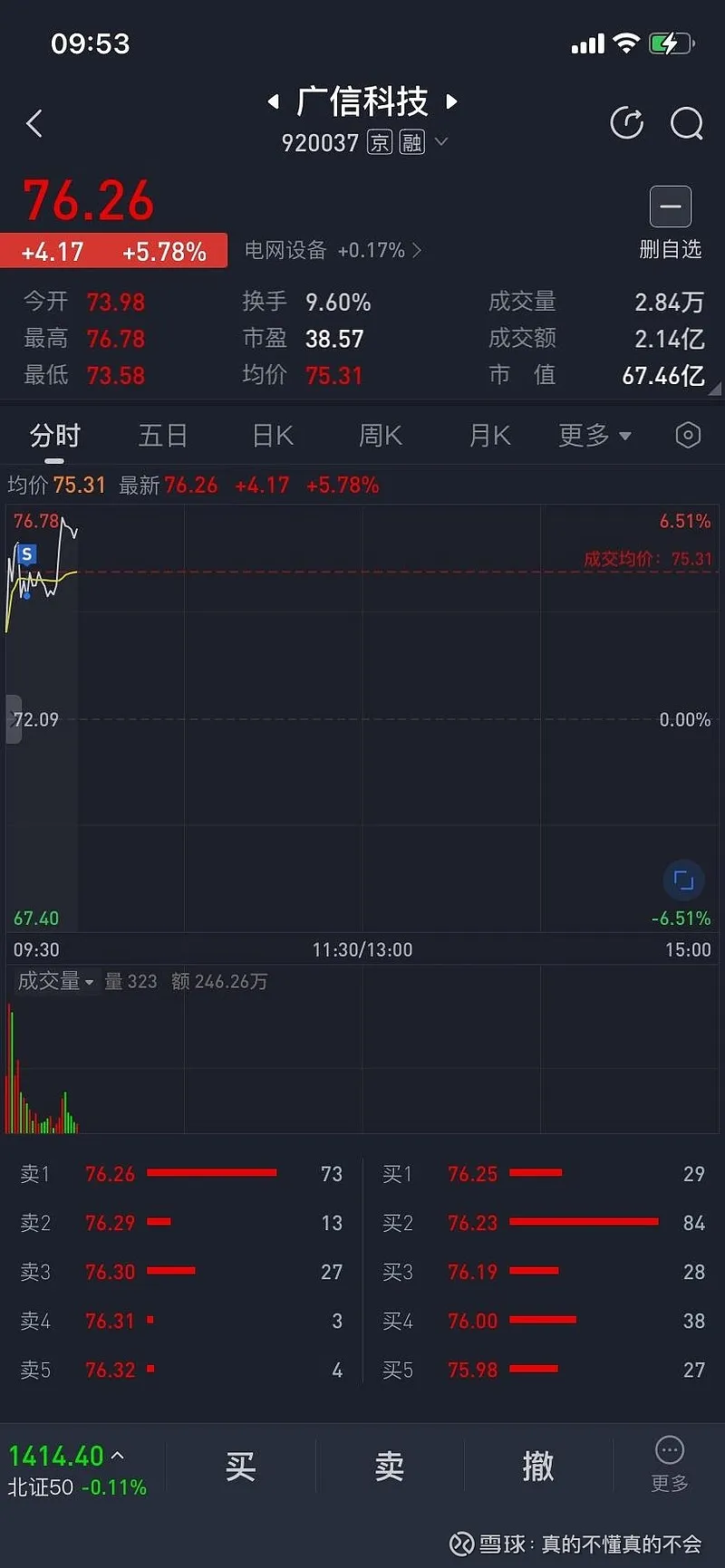This screenshot has height=1568, width=725.
Task: Tap the 买 buy button
Action: tap(241, 1466)
